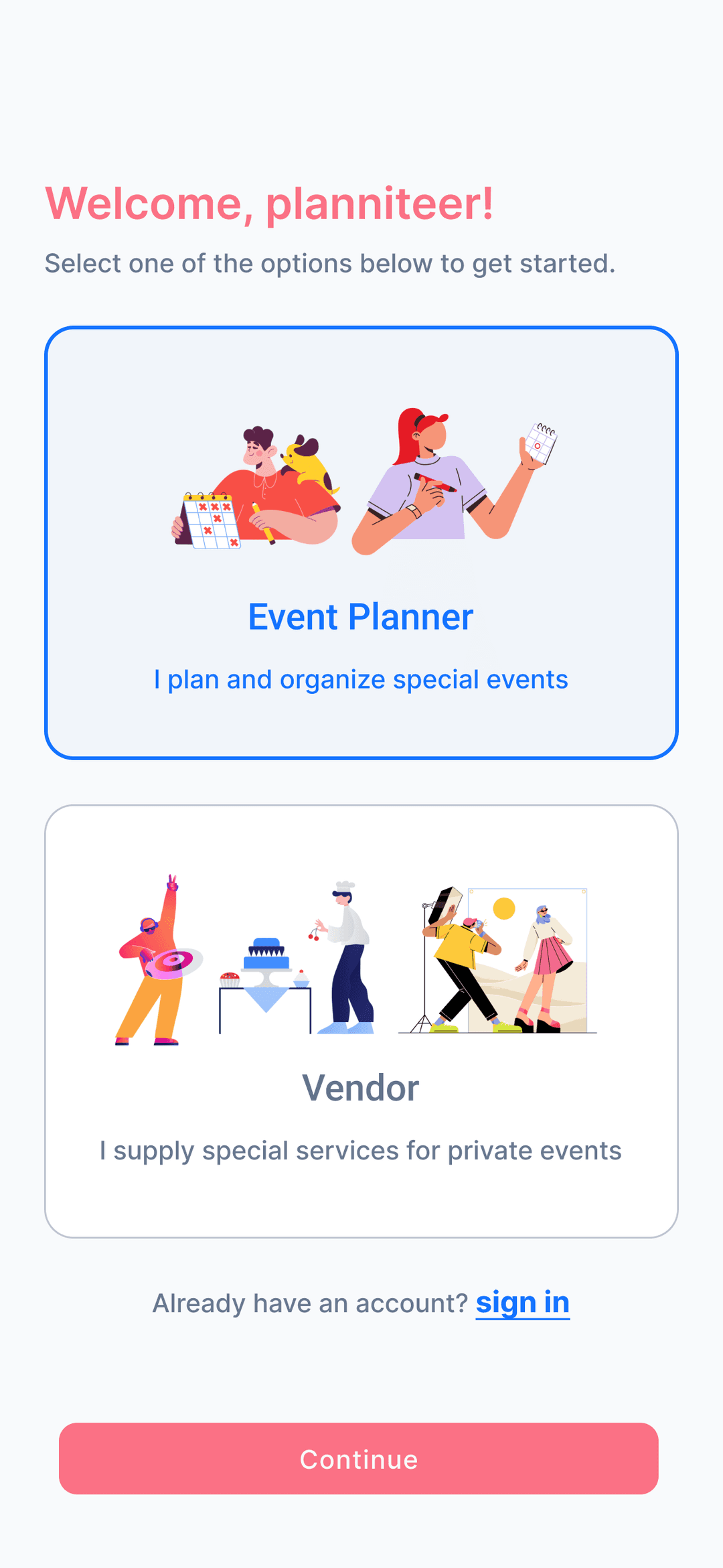The image size is (723, 1568).
Task: Open the sign in link
Action: [522, 1303]
